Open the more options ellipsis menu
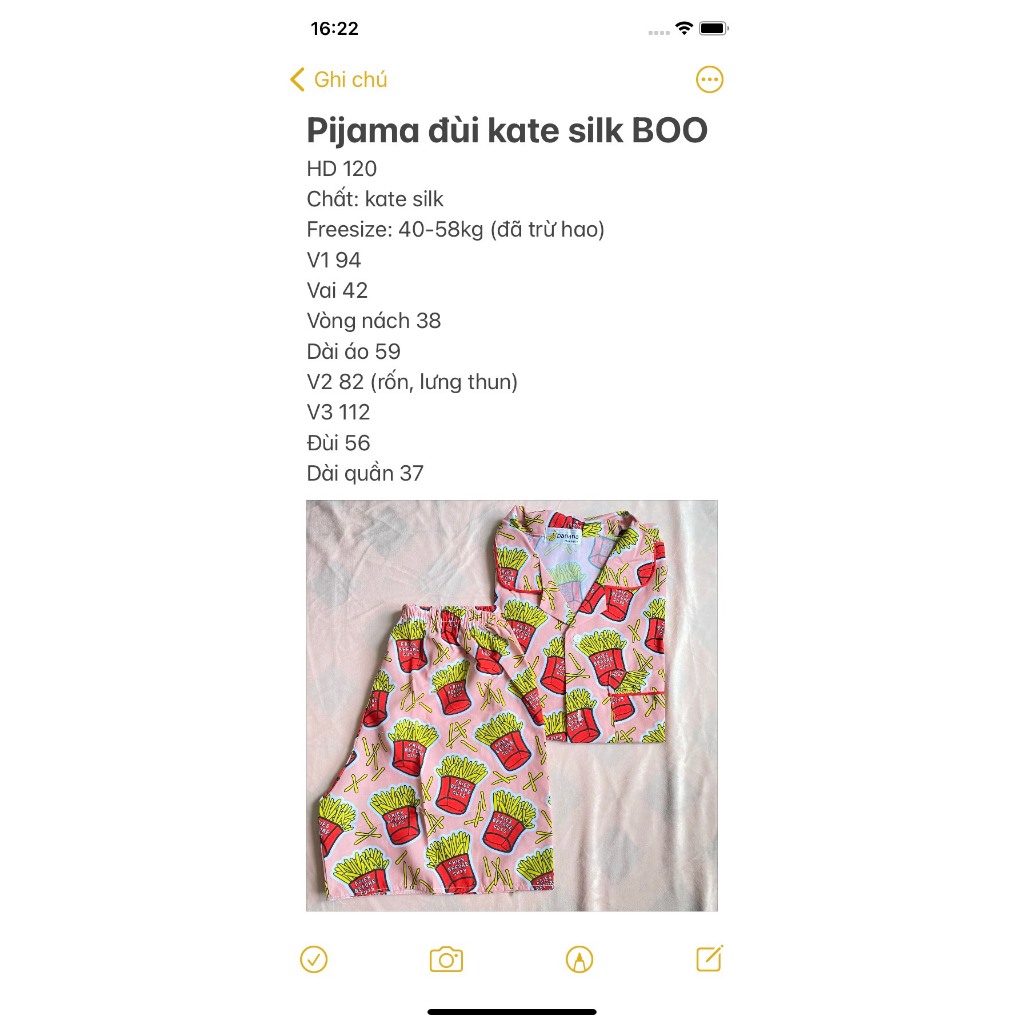 click(709, 80)
